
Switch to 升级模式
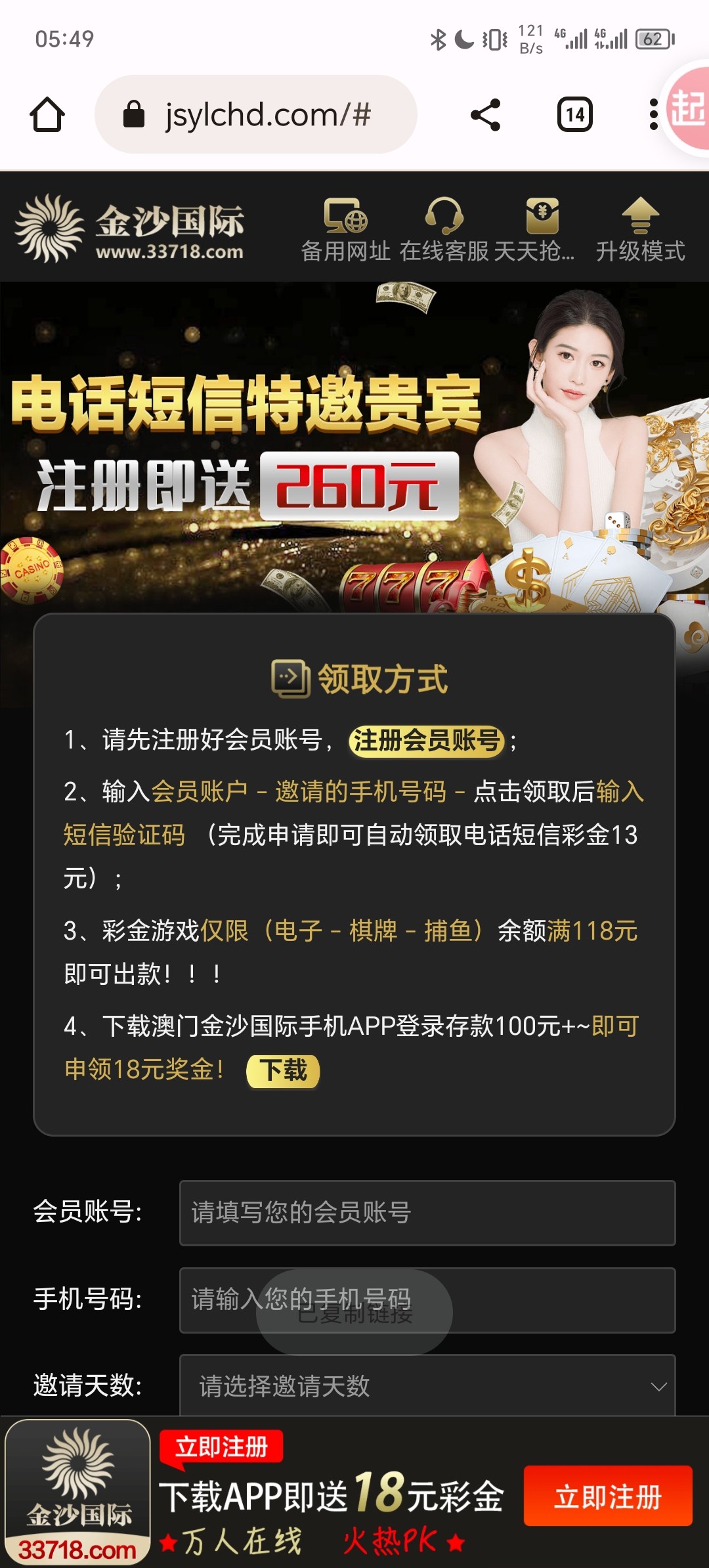pos(640,230)
